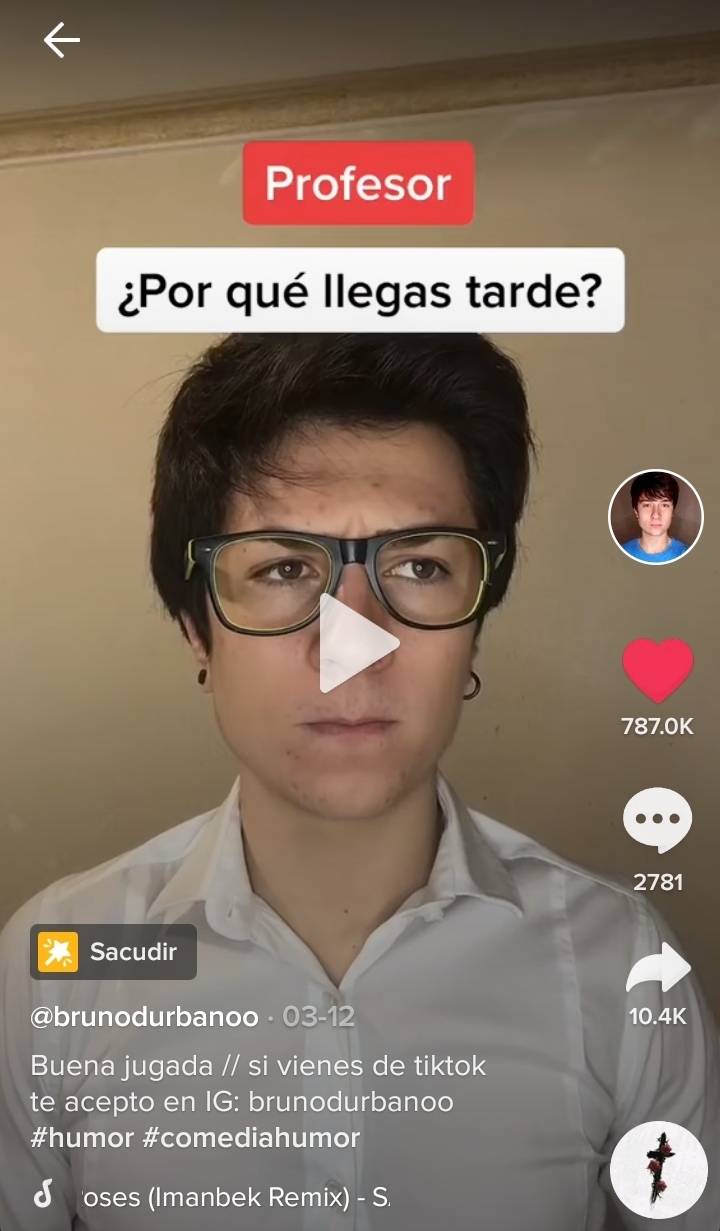Open the #comediahumor hashtag
The image size is (720, 1231).
(251, 1138)
